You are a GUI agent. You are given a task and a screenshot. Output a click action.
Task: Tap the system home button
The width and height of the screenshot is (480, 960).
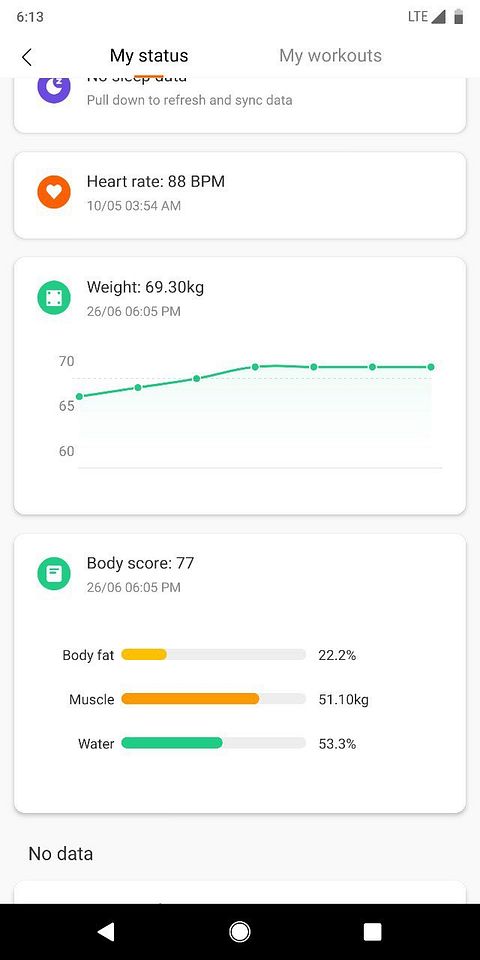click(239, 932)
